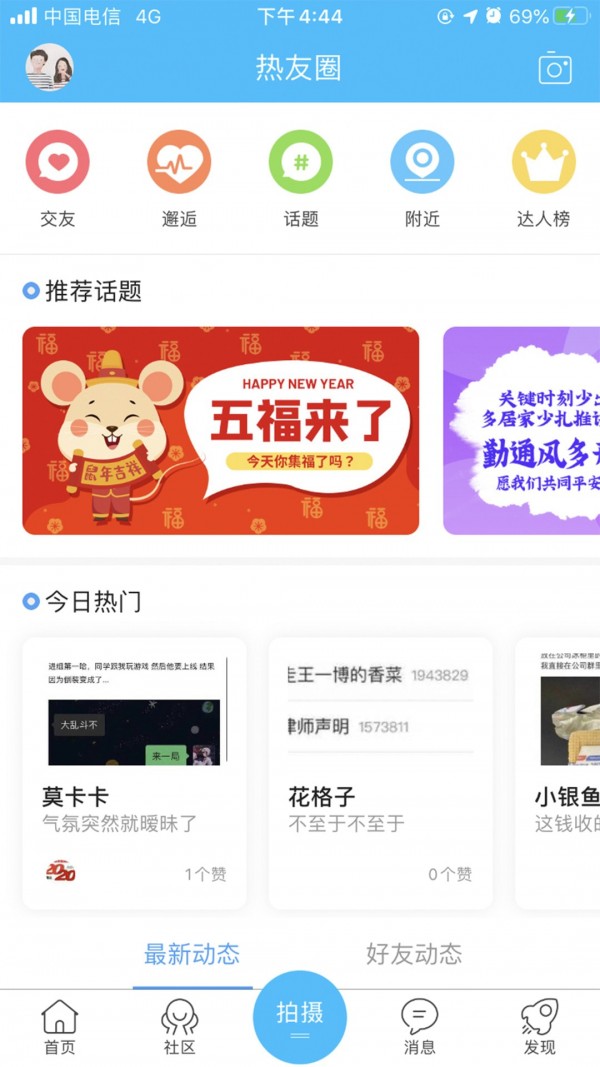Go to the 社区 tab
The width and height of the screenshot is (600, 1067).
[x=180, y=1028]
